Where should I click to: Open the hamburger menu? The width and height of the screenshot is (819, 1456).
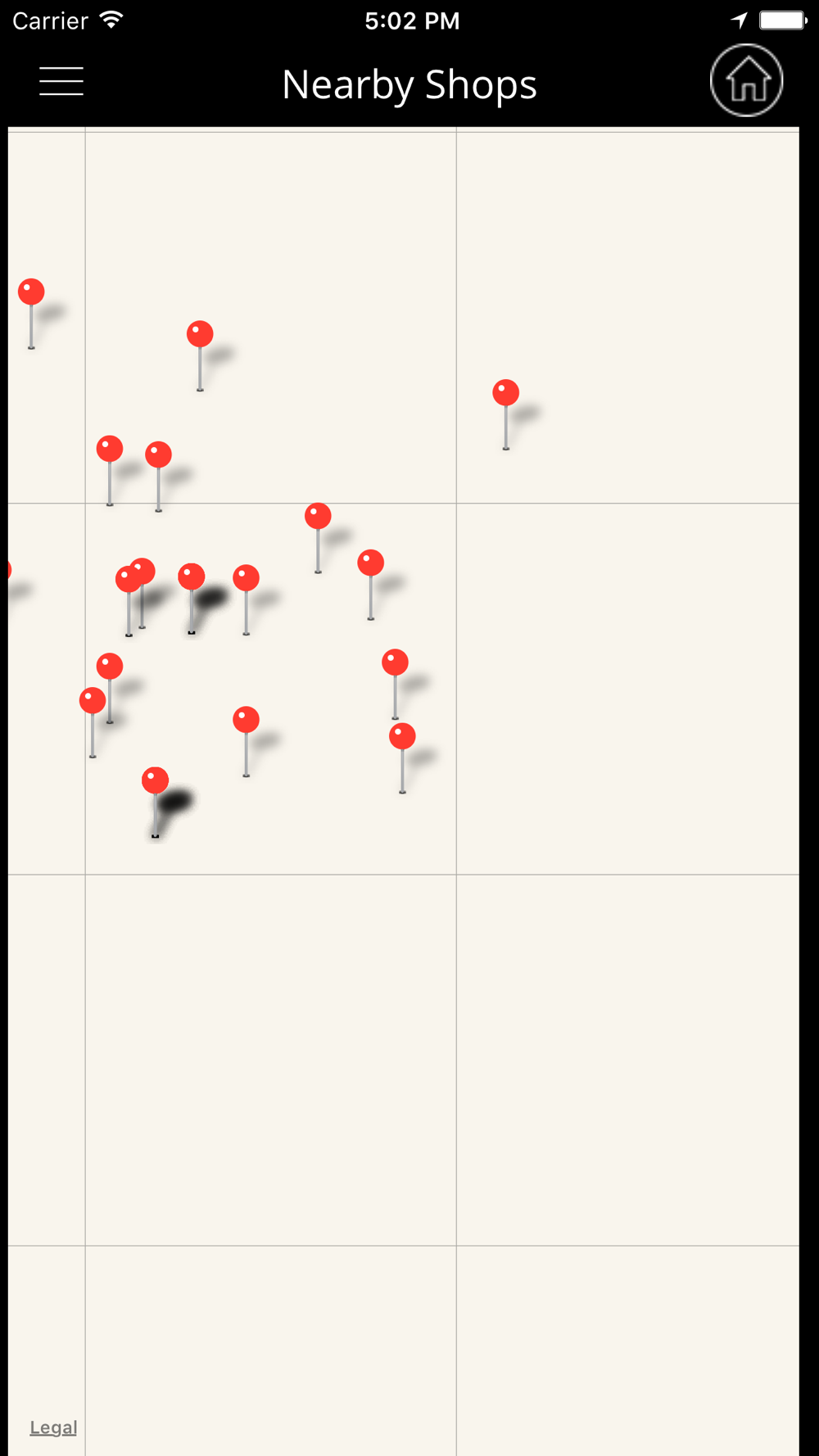pyautogui.click(x=61, y=81)
